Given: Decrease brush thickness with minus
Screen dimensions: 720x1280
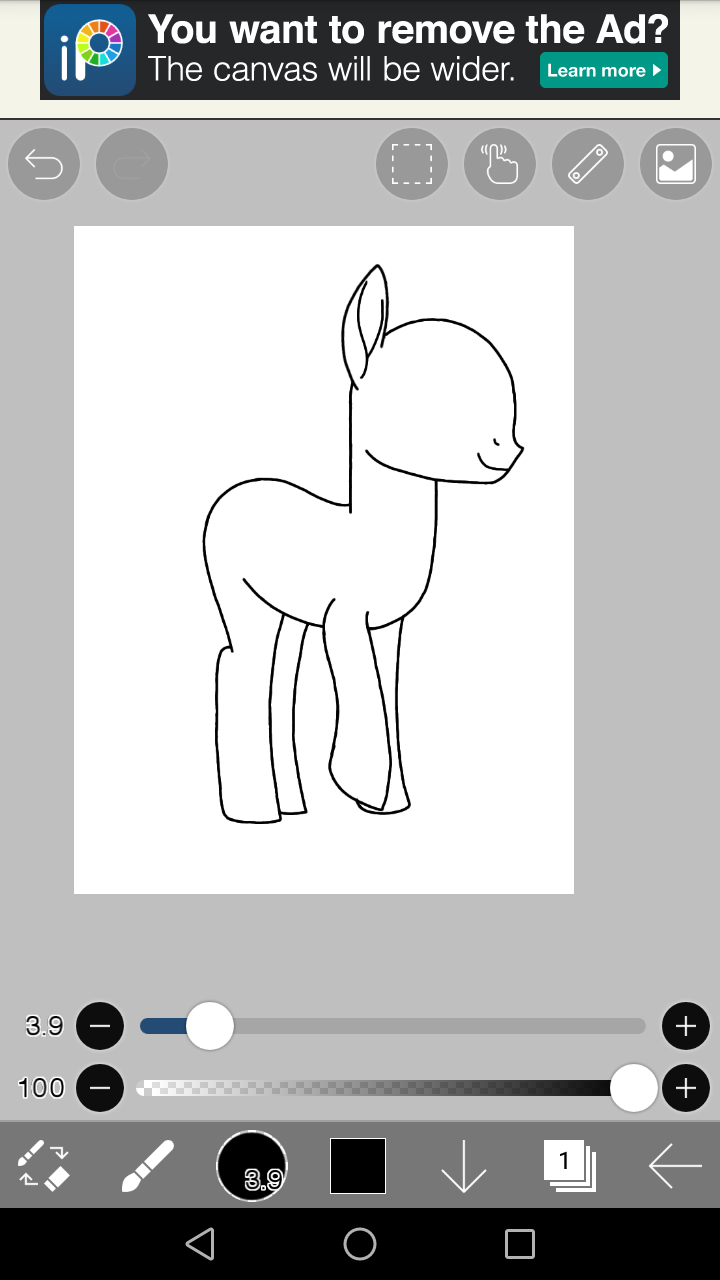Looking at the screenshot, I should point(100,1026).
